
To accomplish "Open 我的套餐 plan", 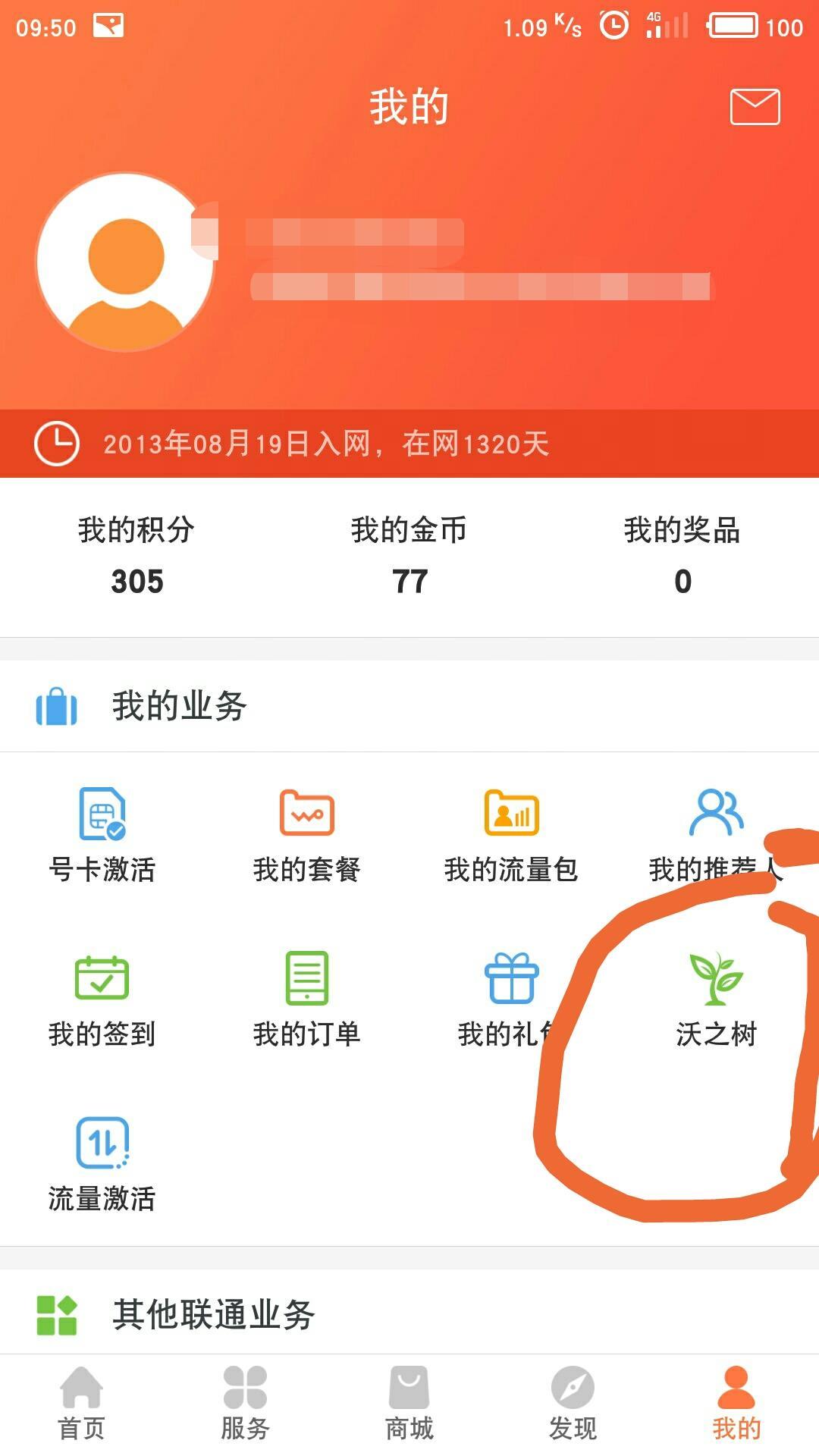I will (307, 834).
